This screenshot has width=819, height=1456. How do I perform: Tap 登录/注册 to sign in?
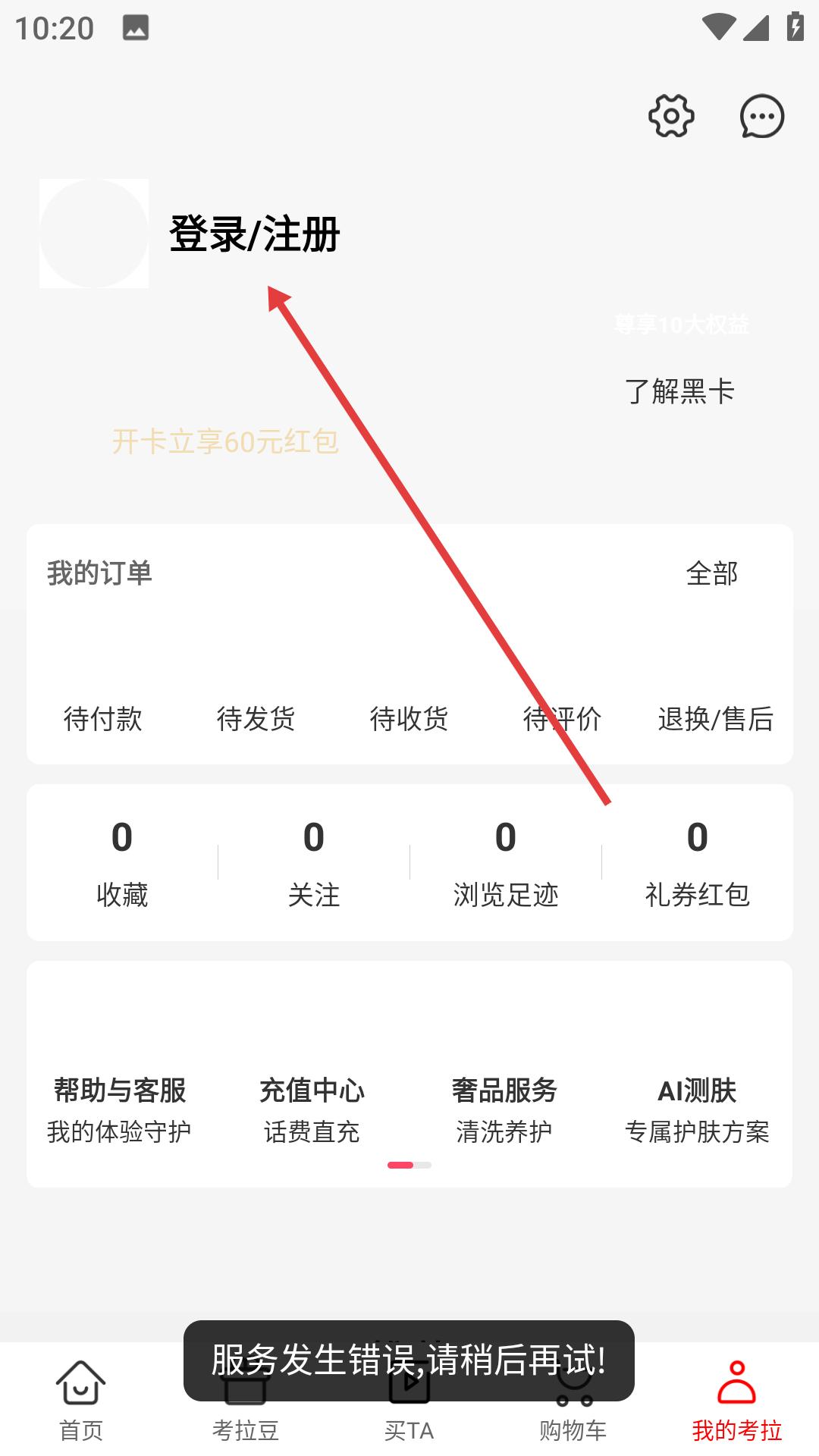tap(254, 234)
